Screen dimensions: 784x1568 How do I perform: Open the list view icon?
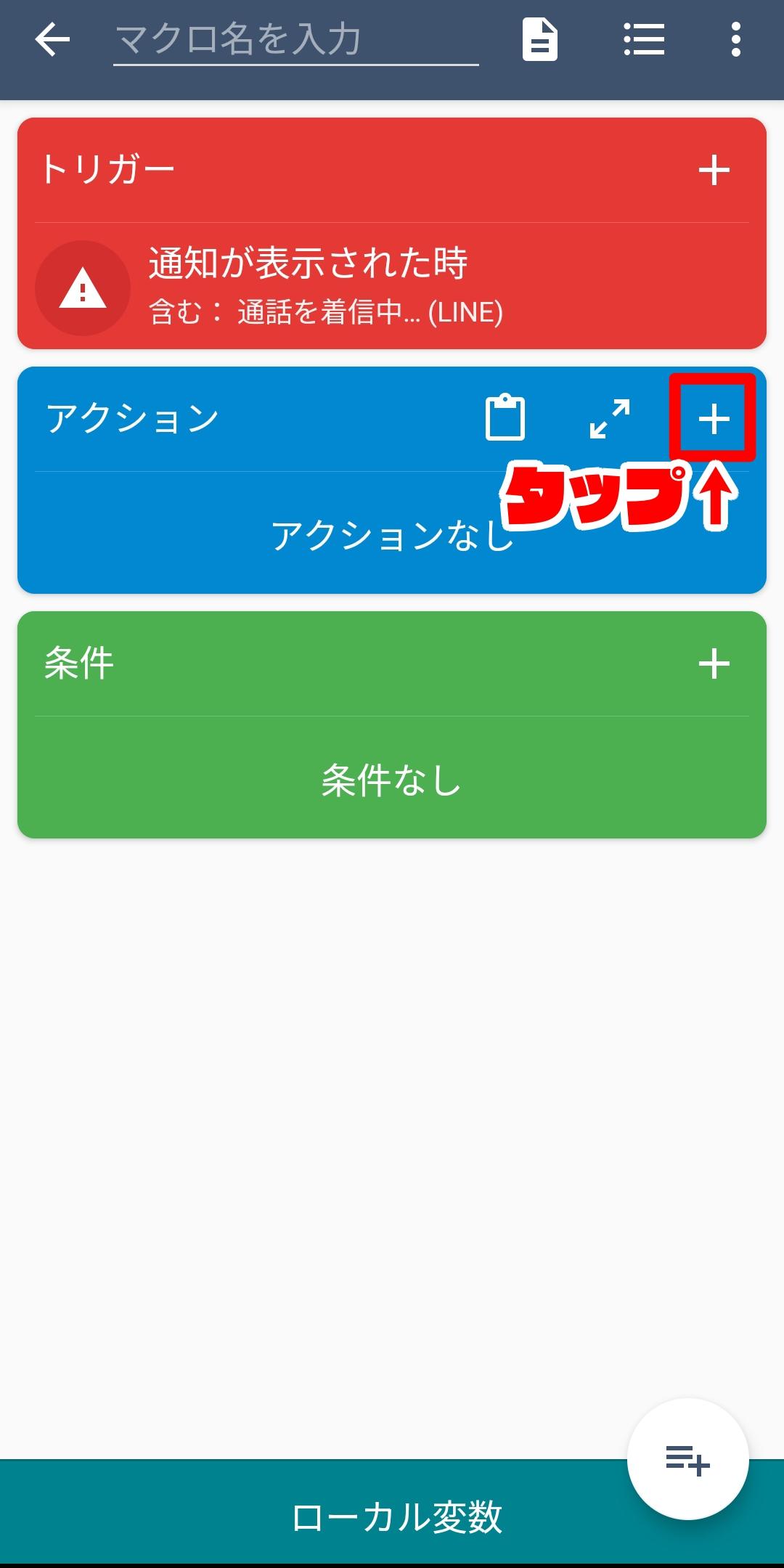pyautogui.click(x=644, y=39)
